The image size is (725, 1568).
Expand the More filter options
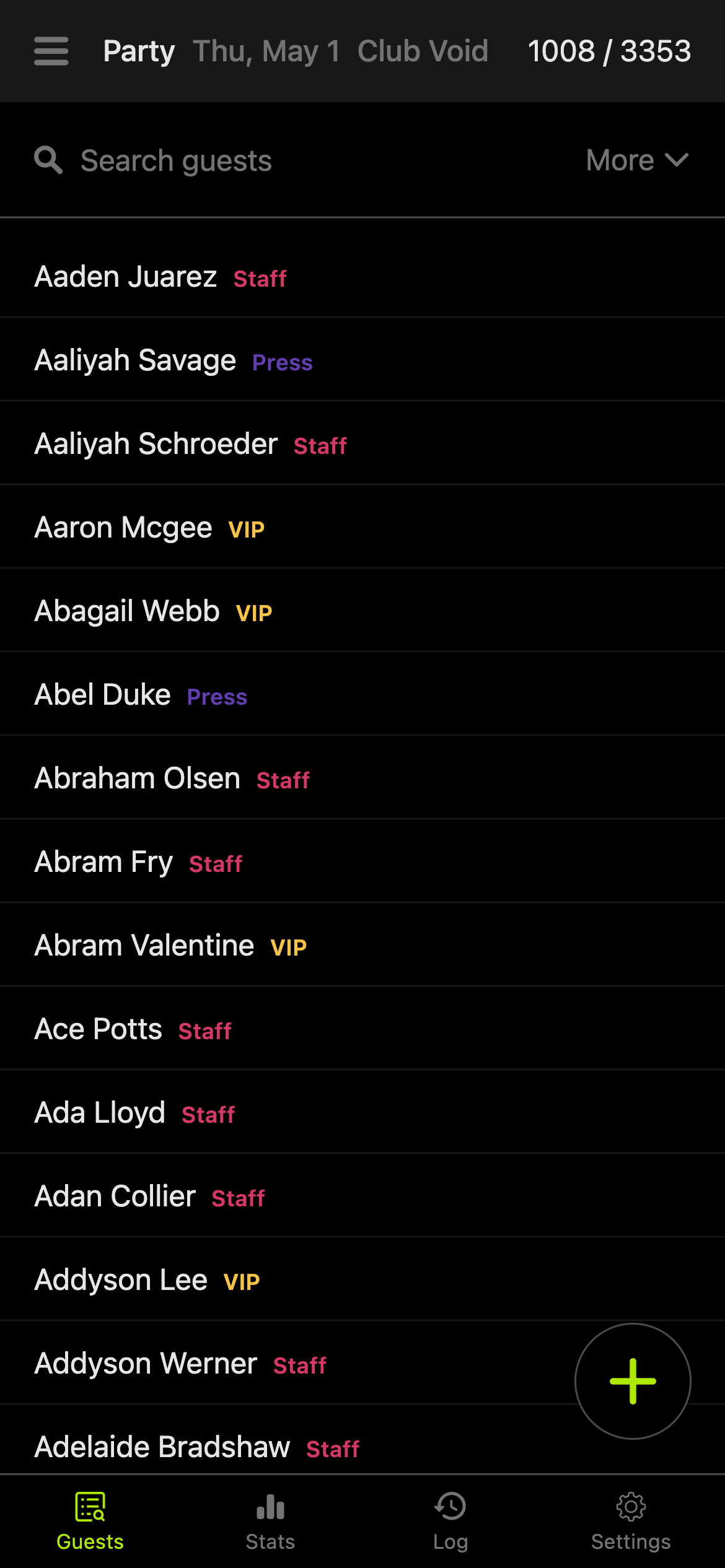tap(637, 159)
